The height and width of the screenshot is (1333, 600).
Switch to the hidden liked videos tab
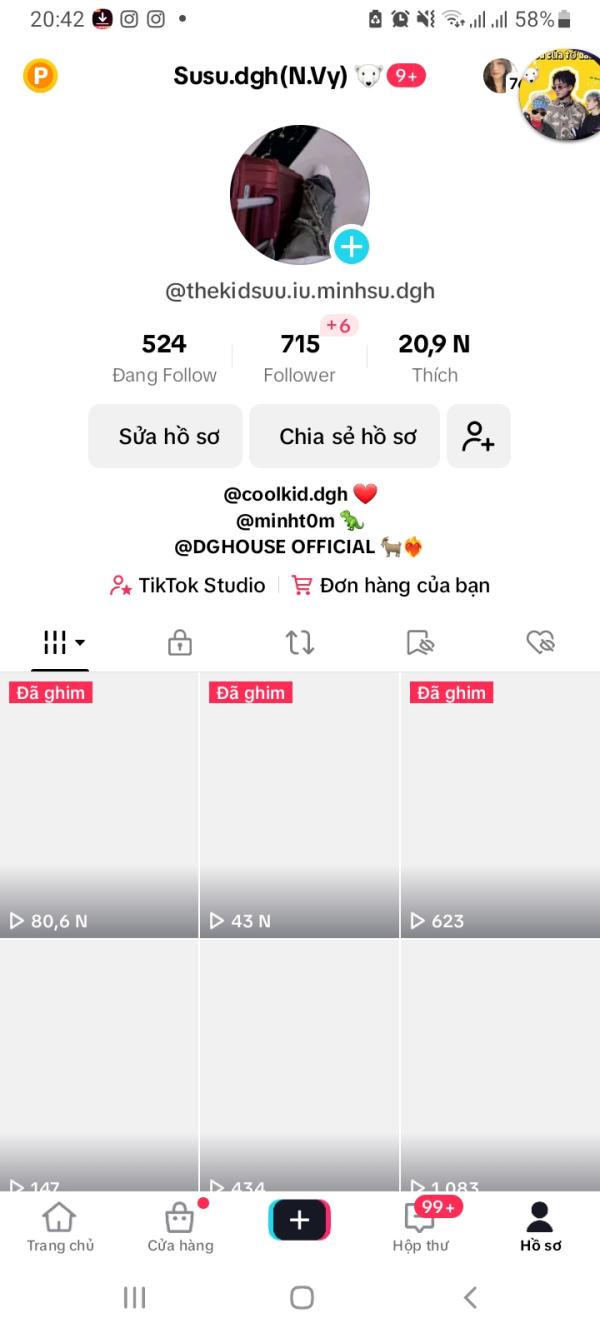pos(540,642)
